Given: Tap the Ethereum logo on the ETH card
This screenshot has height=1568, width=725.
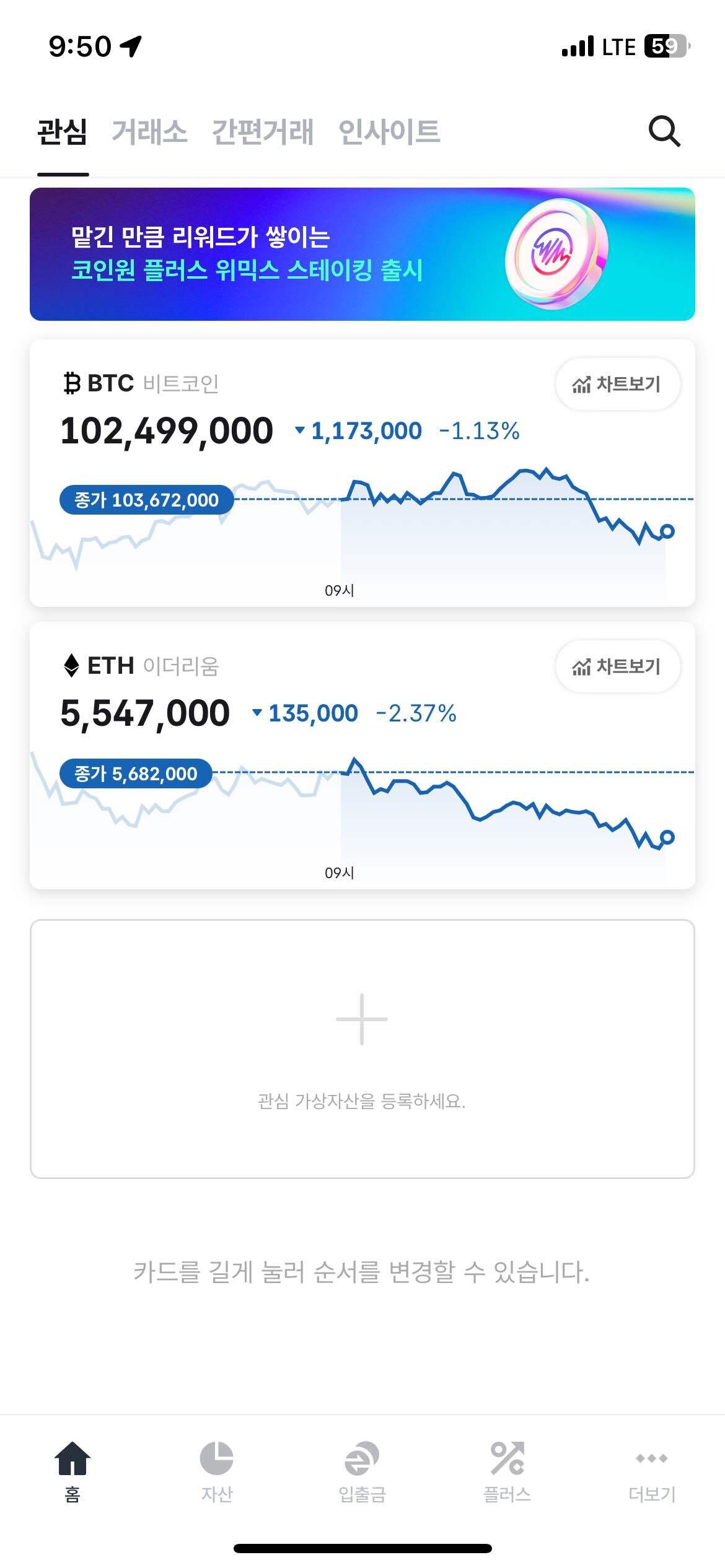Looking at the screenshot, I should click(x=72, y=666).
